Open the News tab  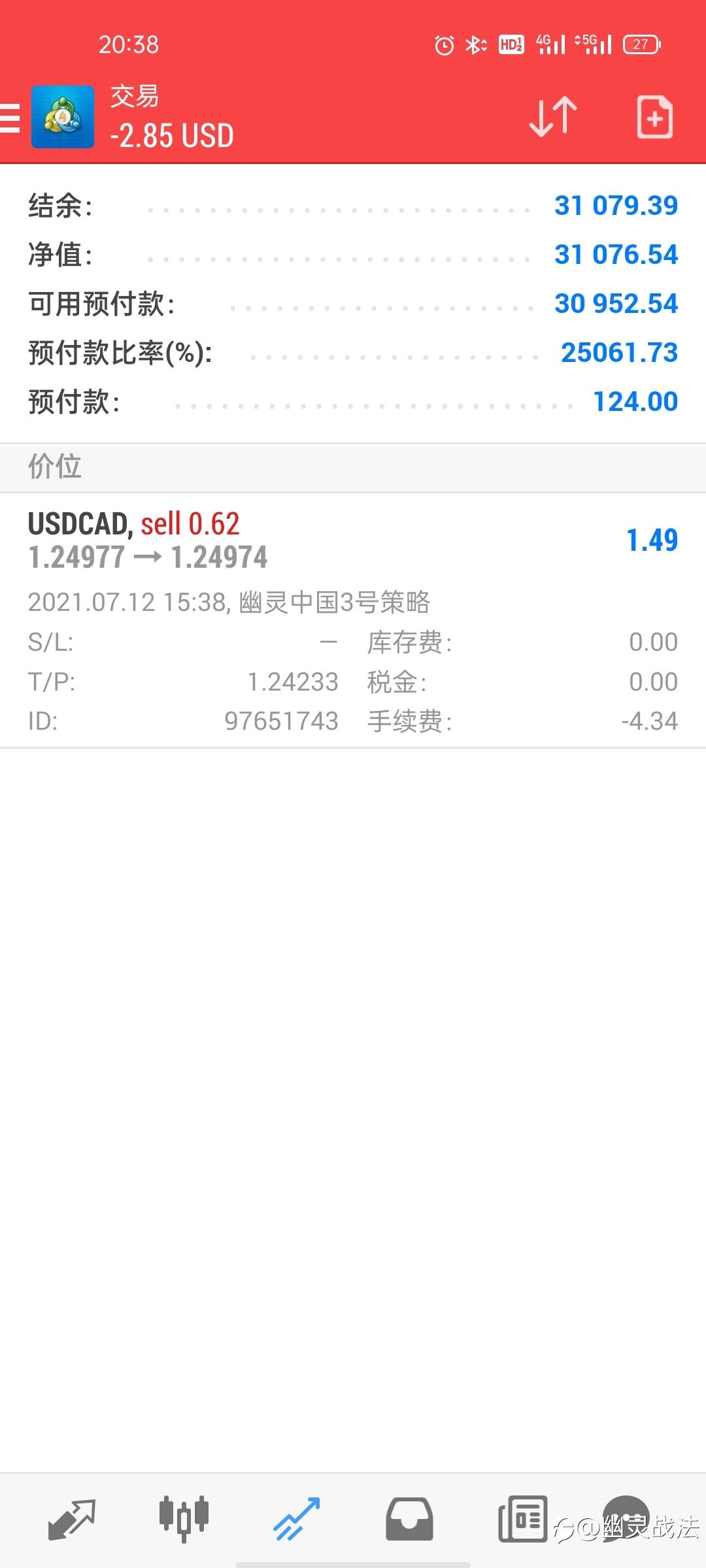pyautogui.click(x=522, y=1519)
